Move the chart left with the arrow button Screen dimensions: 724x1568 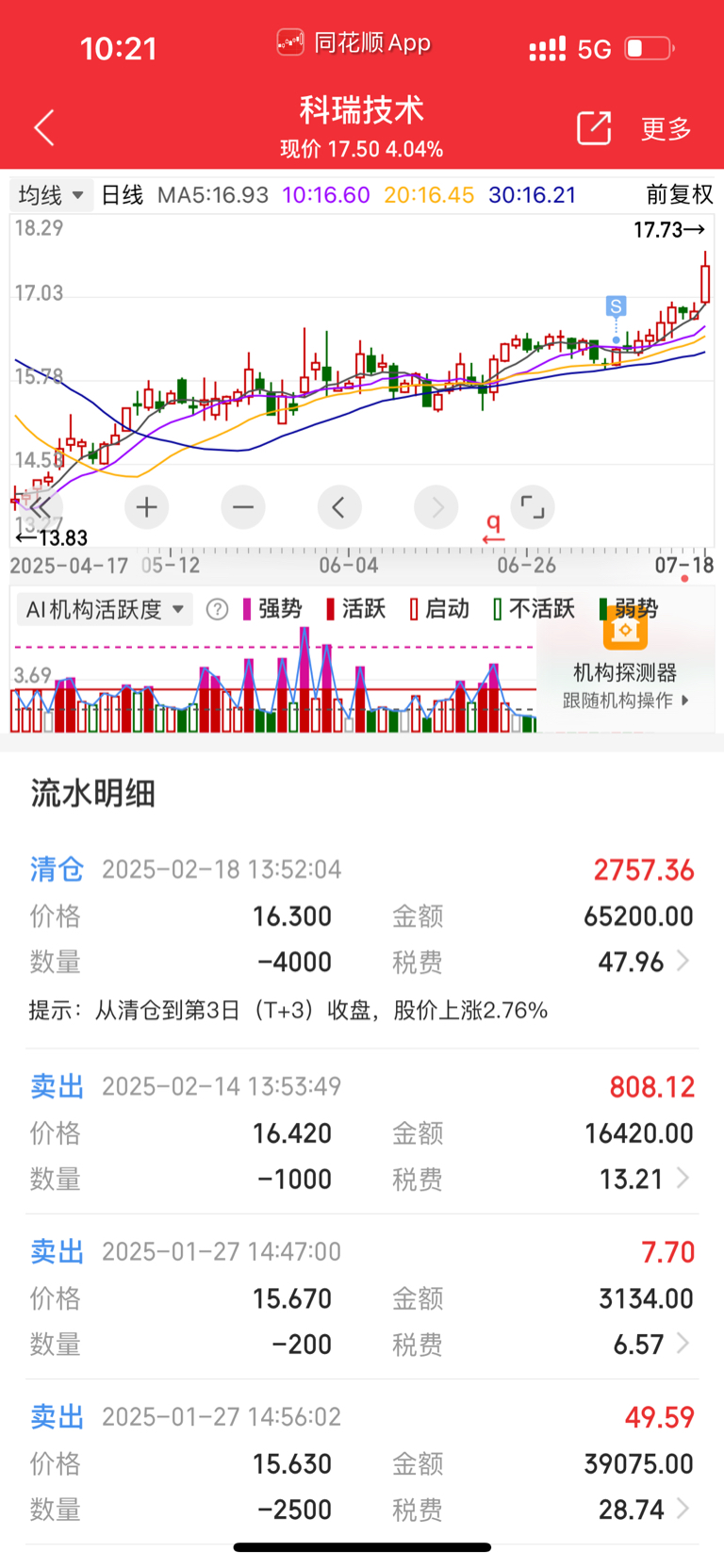[339, 508]
